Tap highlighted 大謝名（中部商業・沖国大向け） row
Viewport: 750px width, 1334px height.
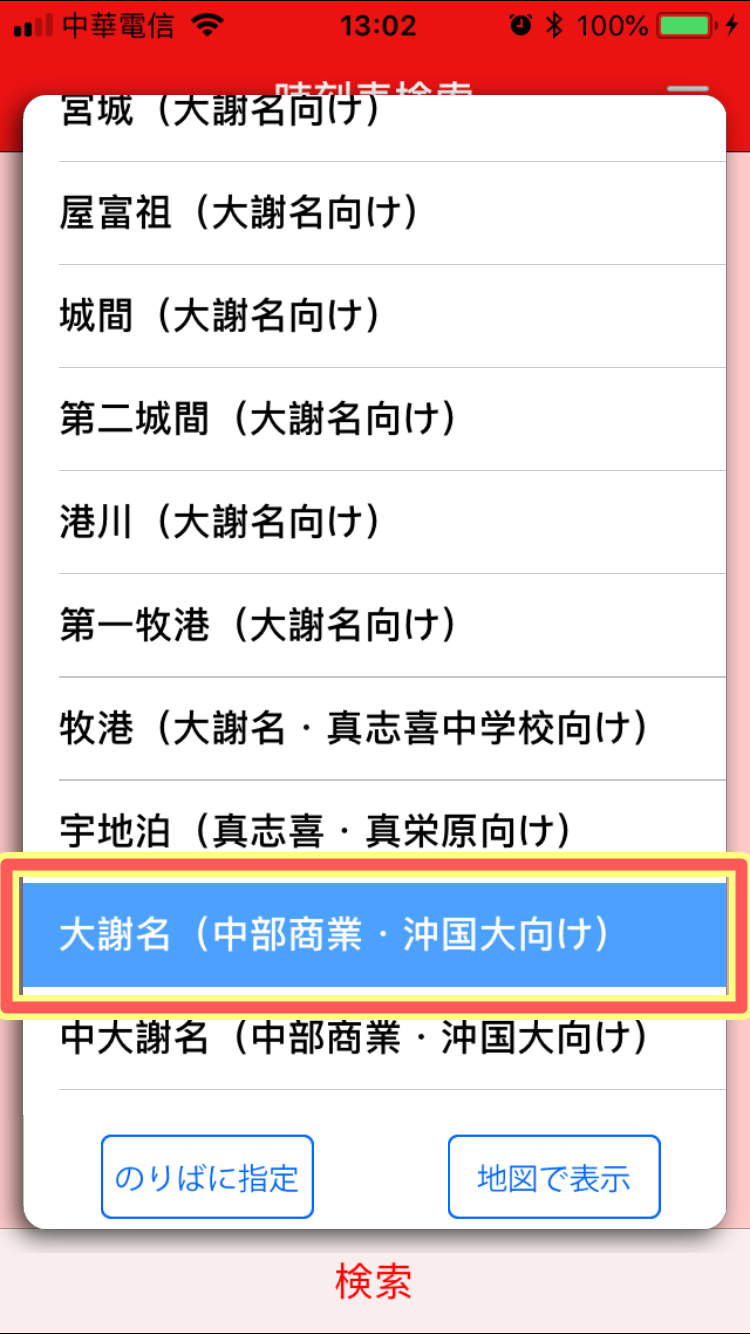[x=375, y=935]
